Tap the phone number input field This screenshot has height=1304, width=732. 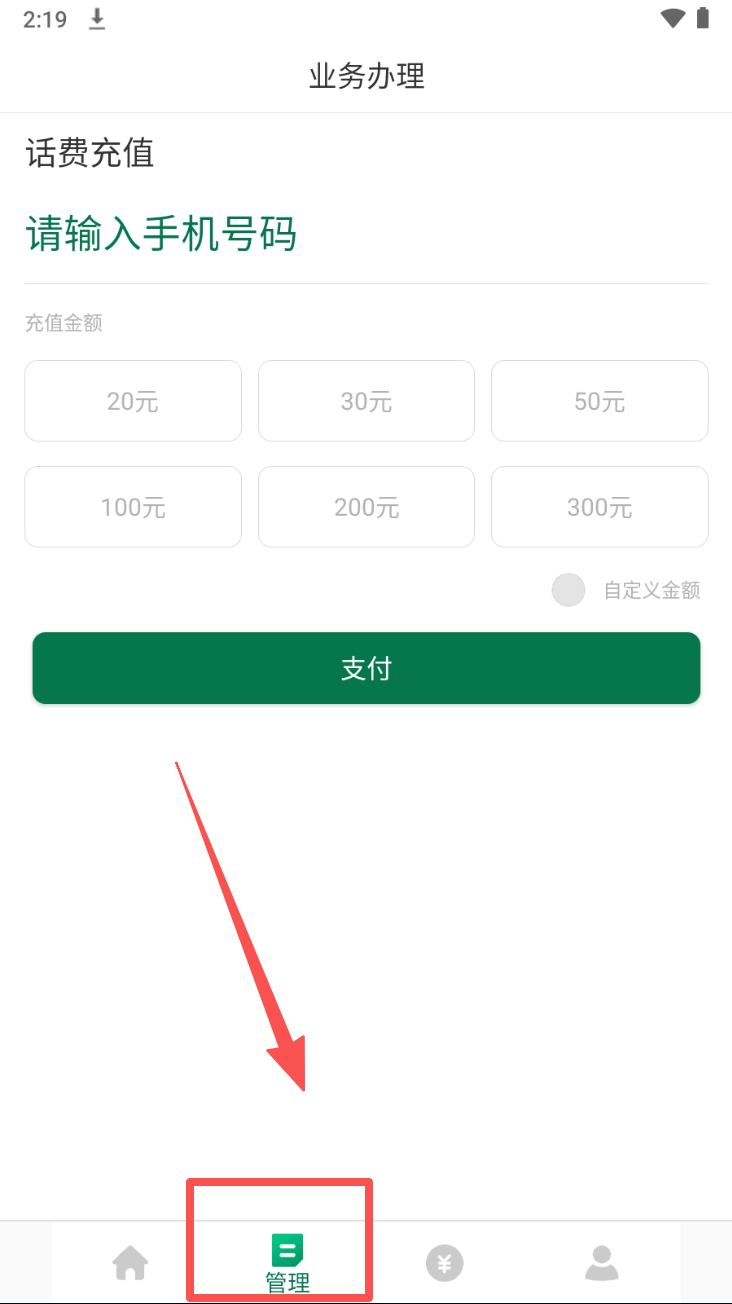click(x=366, y=236)
